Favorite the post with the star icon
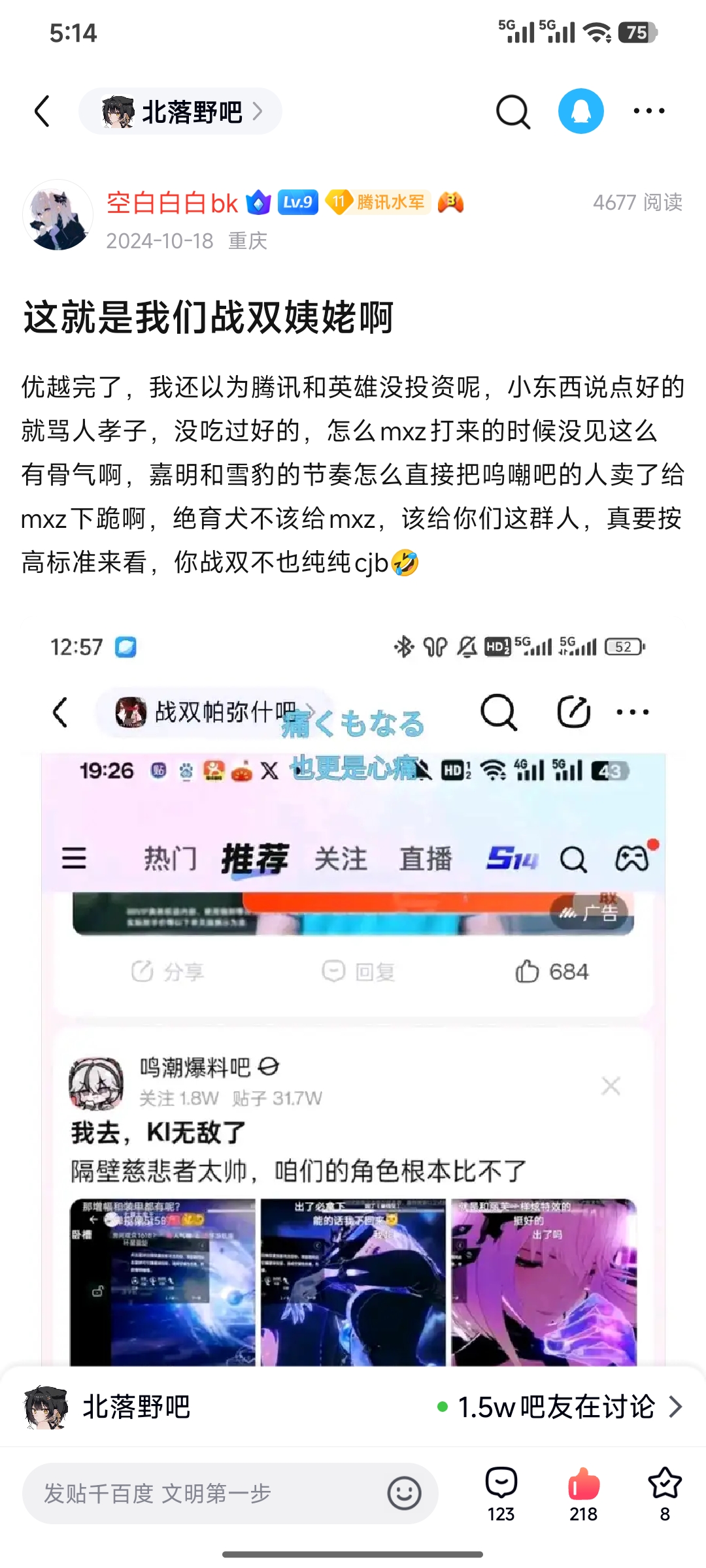Image resolution: width=706 pixels, height=1568 pixels. coord(665,1494)
